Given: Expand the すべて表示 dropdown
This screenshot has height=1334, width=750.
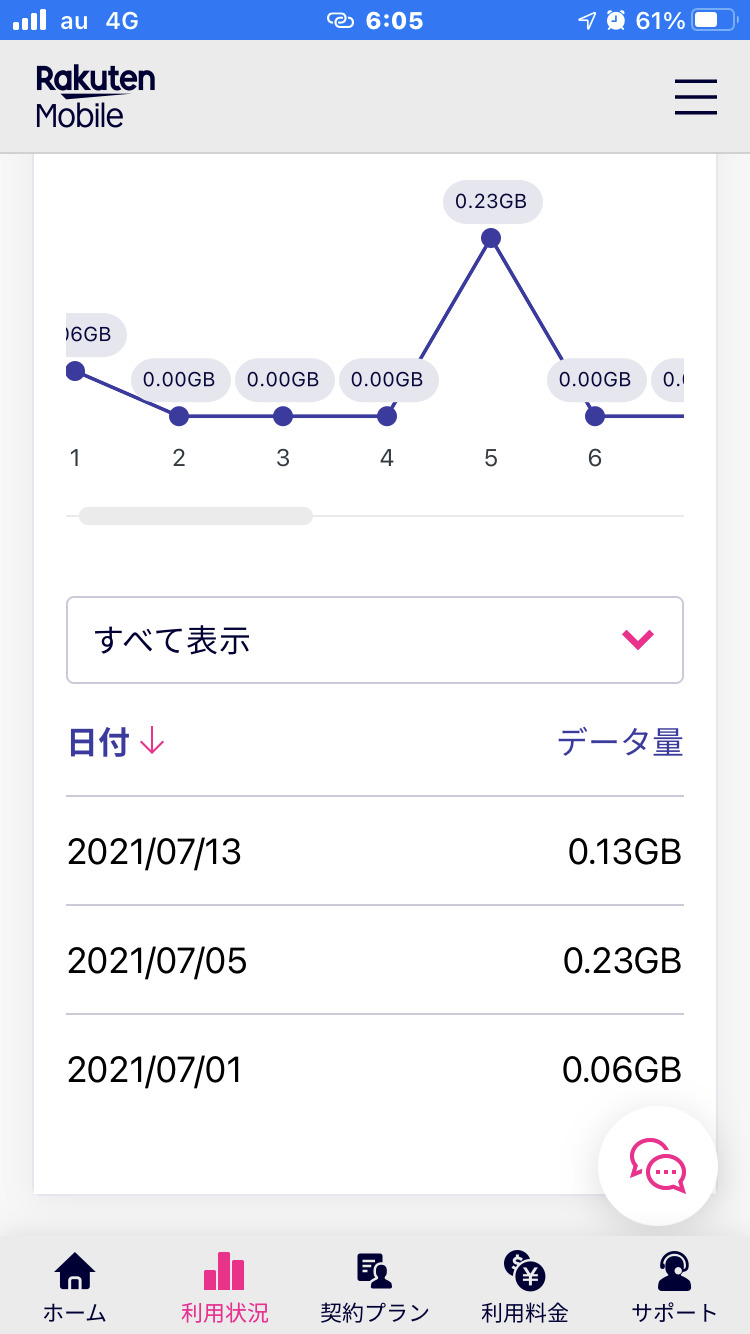Looking at the screenshot, I should [x=374, y=640].
